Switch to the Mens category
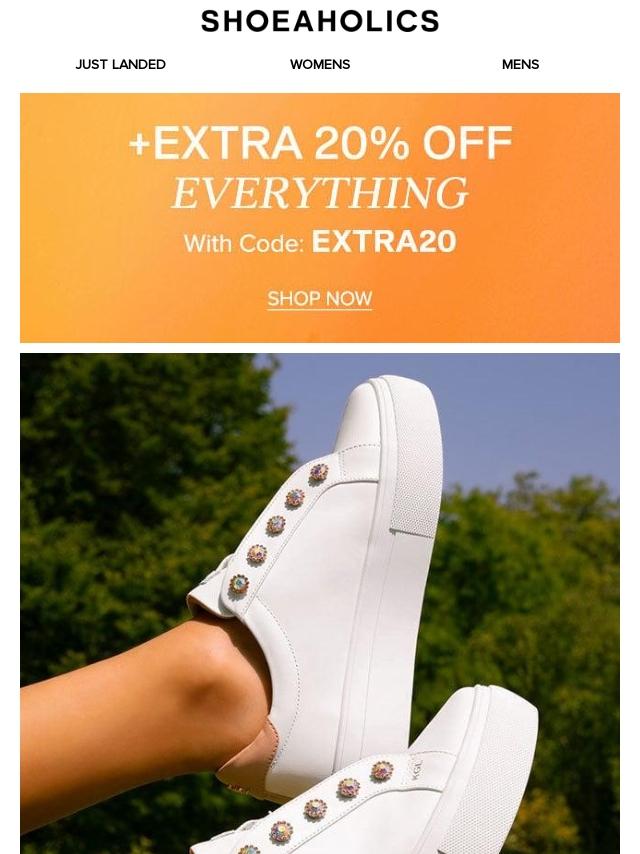Screen dimensions: 640x854 tap(520, 64)
